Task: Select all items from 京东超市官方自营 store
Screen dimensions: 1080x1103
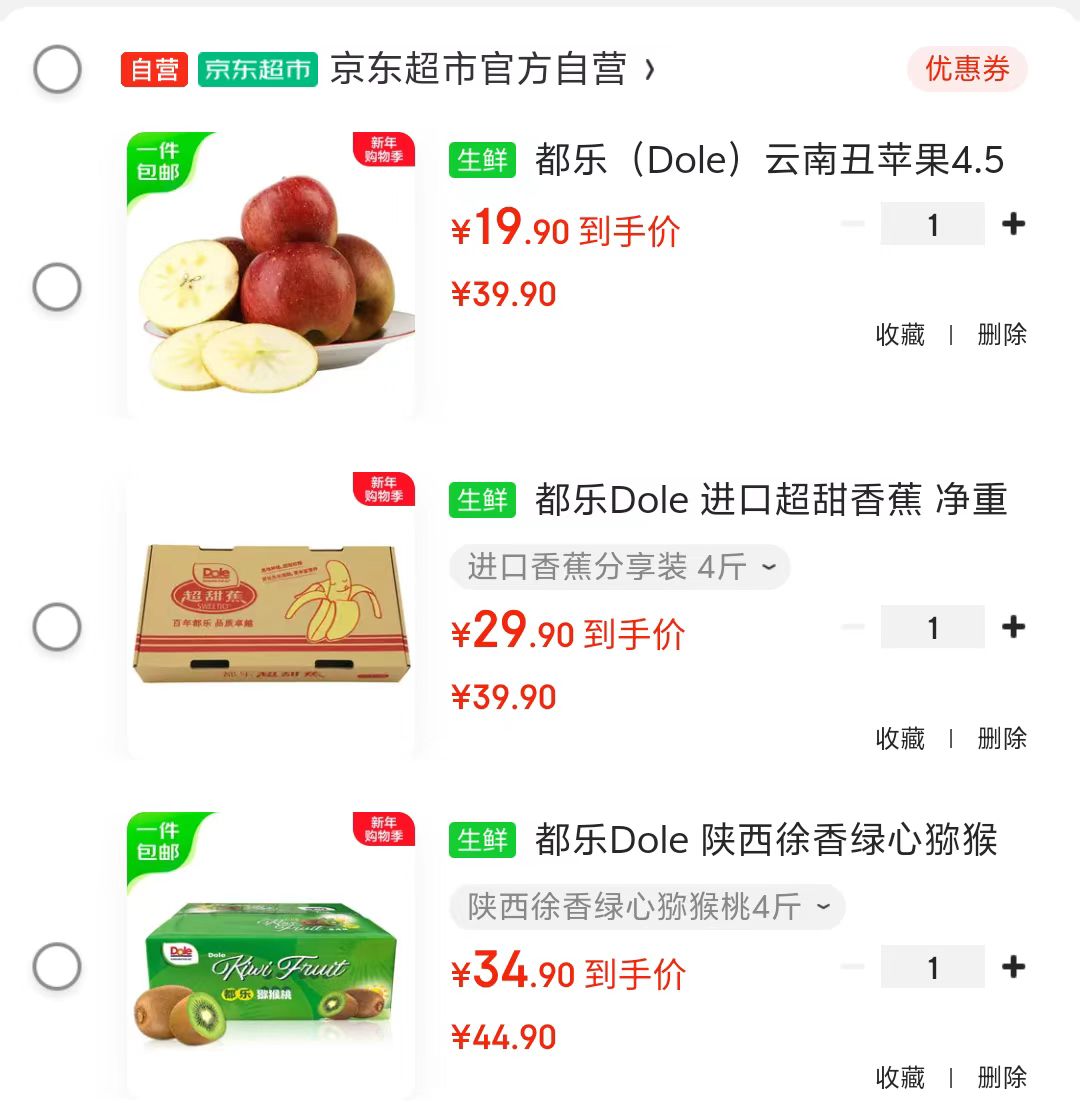Action: [x=57, y=70]
